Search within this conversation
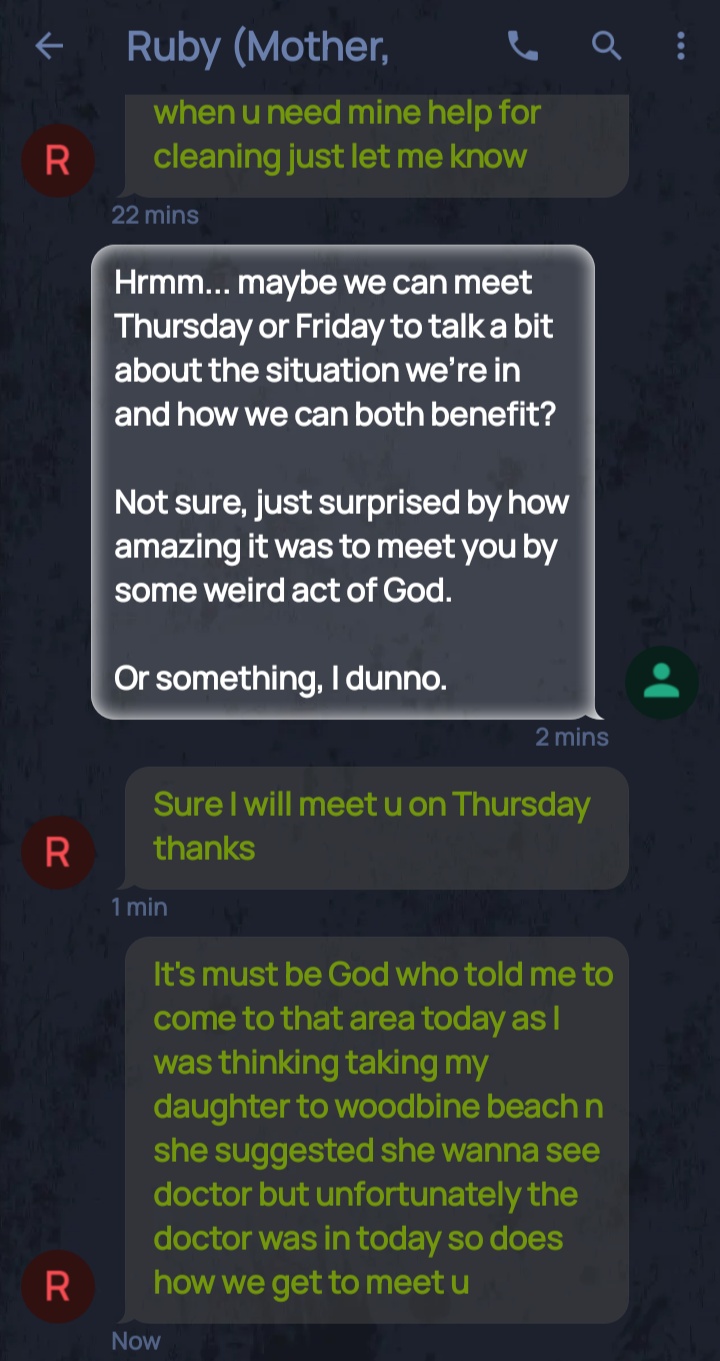This screenshot has height=1361, width=720. coord(606,45)
